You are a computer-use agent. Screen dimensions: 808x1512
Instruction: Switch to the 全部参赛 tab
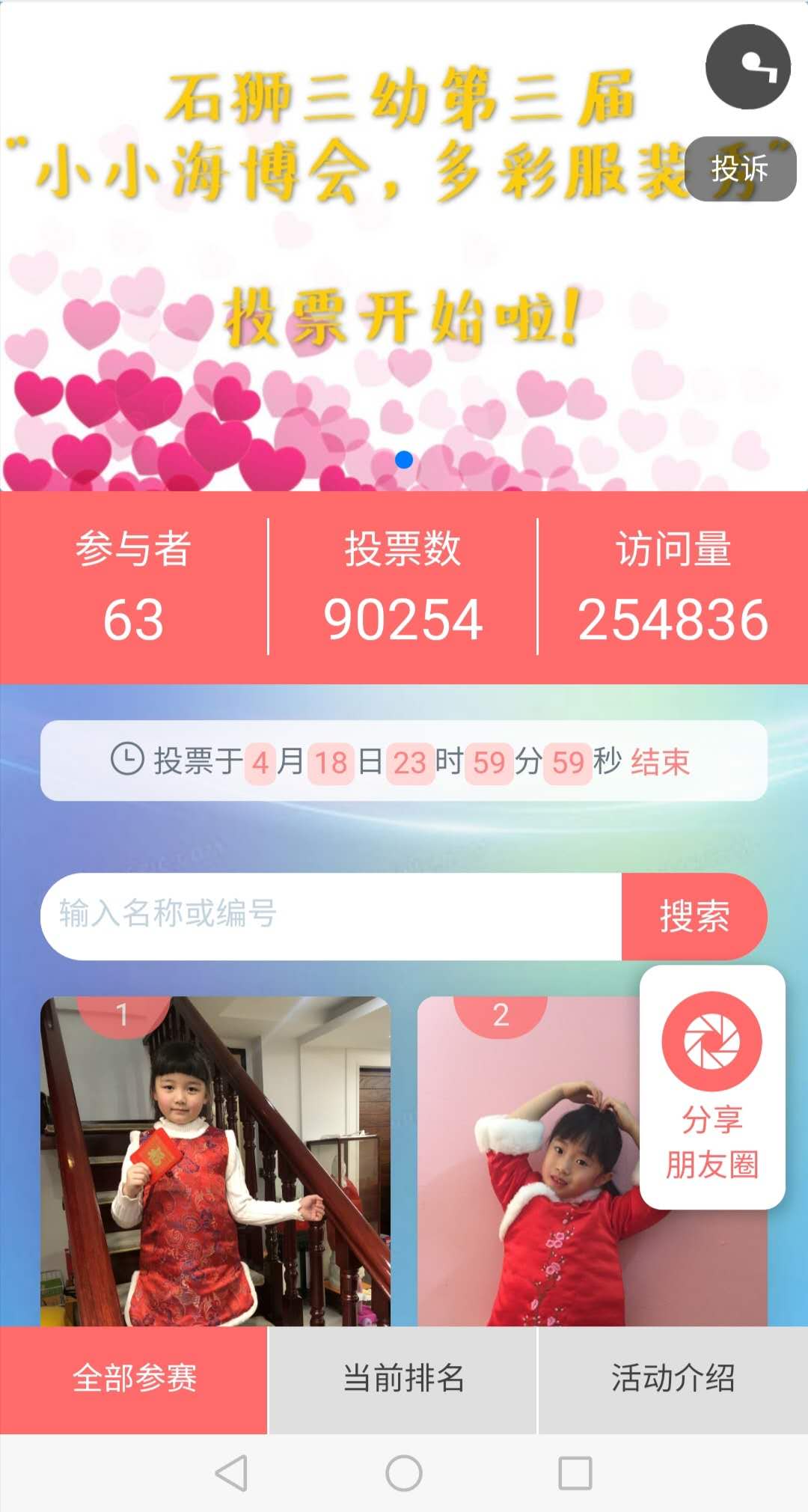(134, 1380)
